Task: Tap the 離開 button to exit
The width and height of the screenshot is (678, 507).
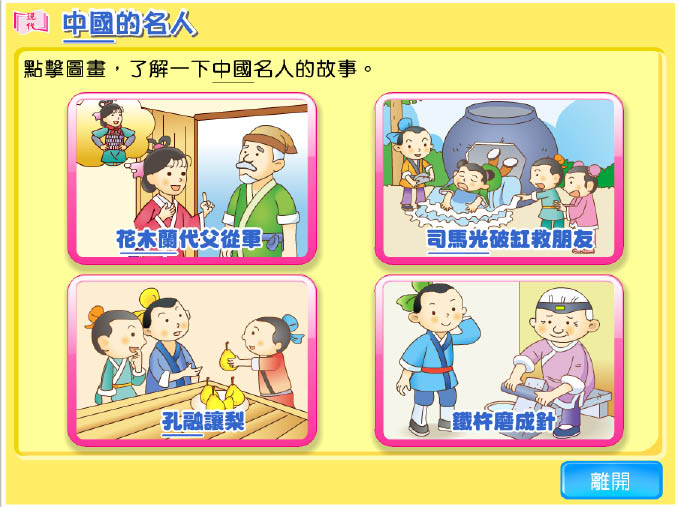Action: click(611, 481)
